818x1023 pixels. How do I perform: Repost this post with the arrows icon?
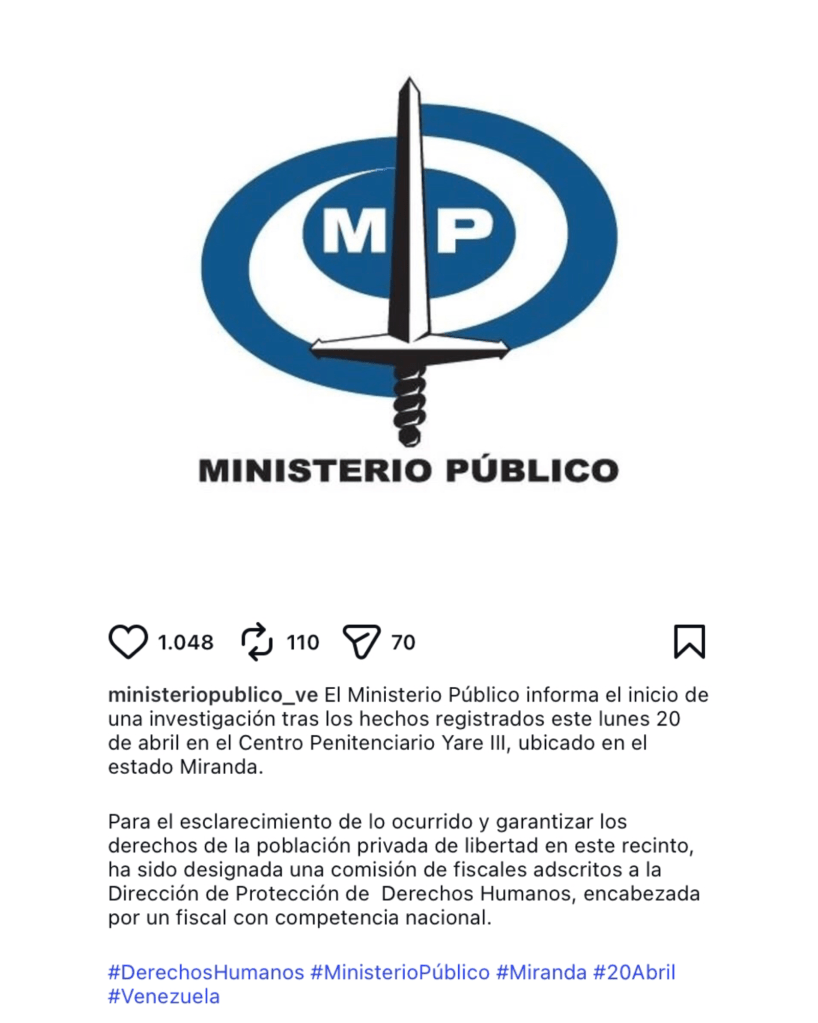(x=257, y=642)
